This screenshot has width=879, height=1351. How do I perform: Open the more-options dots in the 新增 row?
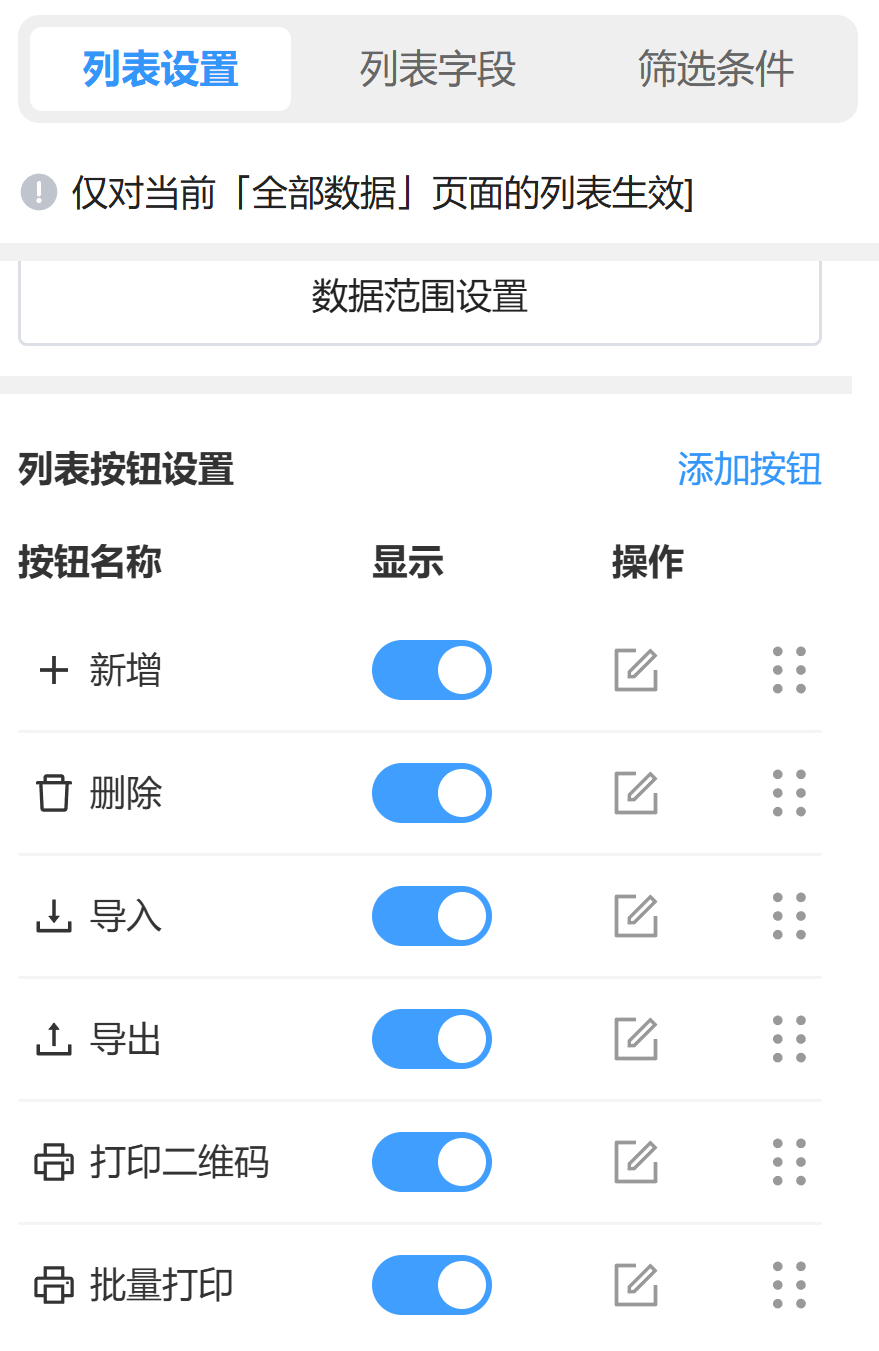click(x=790, y=670)
